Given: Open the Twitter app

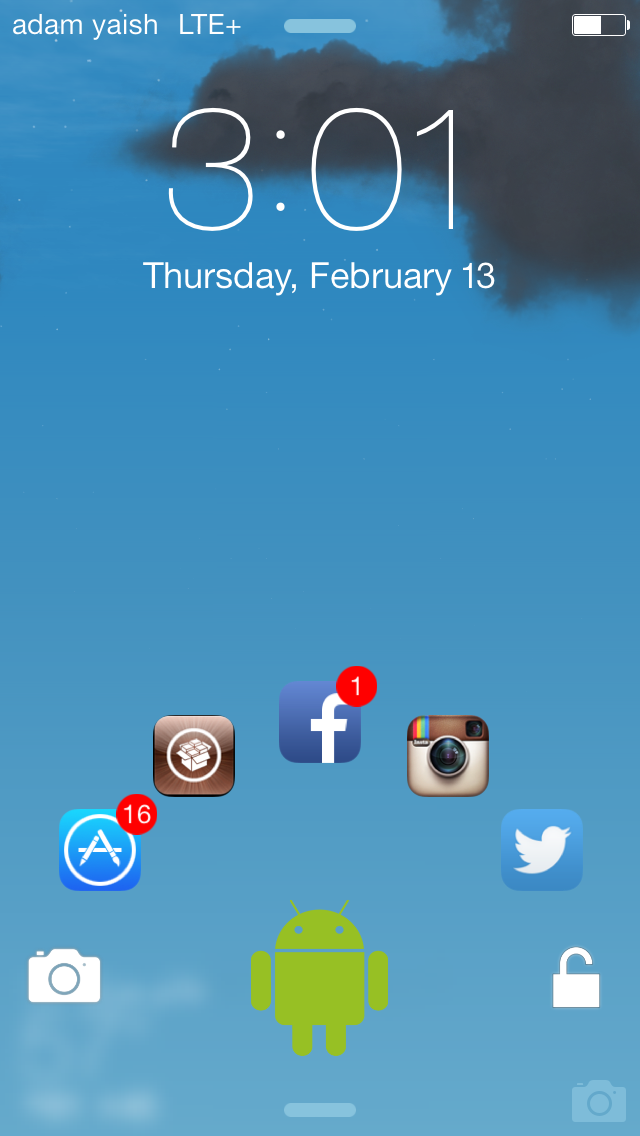Looking at the screenshot, I should pyautogui.click(x=542, y=850).
